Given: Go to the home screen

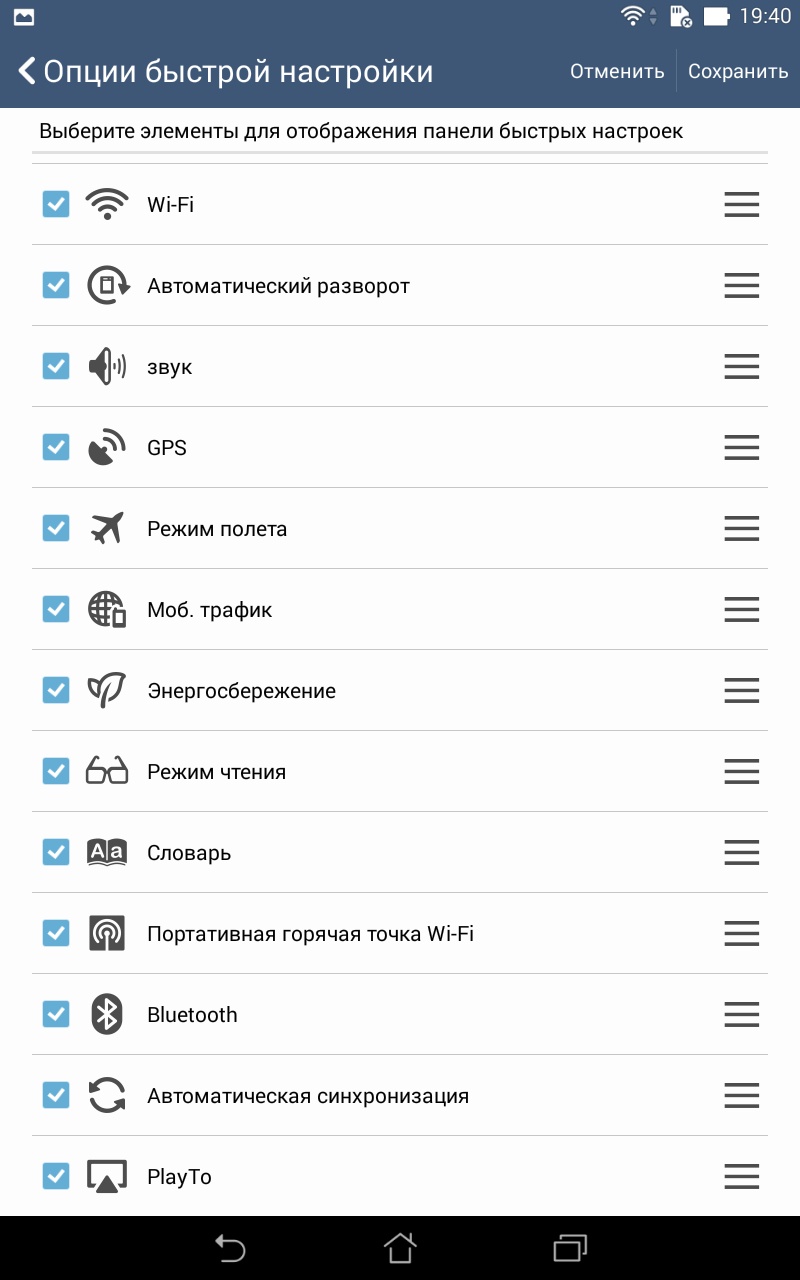Looking at the screenshot, I should (400, 1247).
